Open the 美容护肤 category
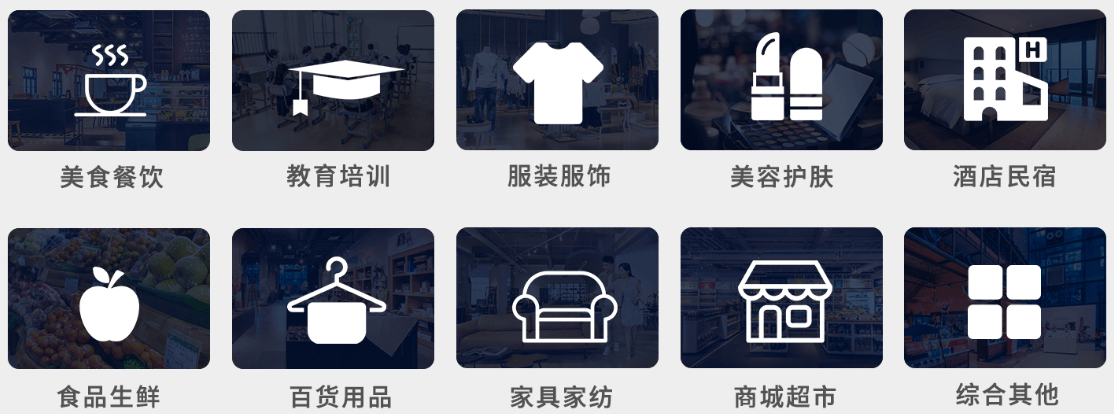Screen dimensions: 1114x414 [x=781, y=81]
